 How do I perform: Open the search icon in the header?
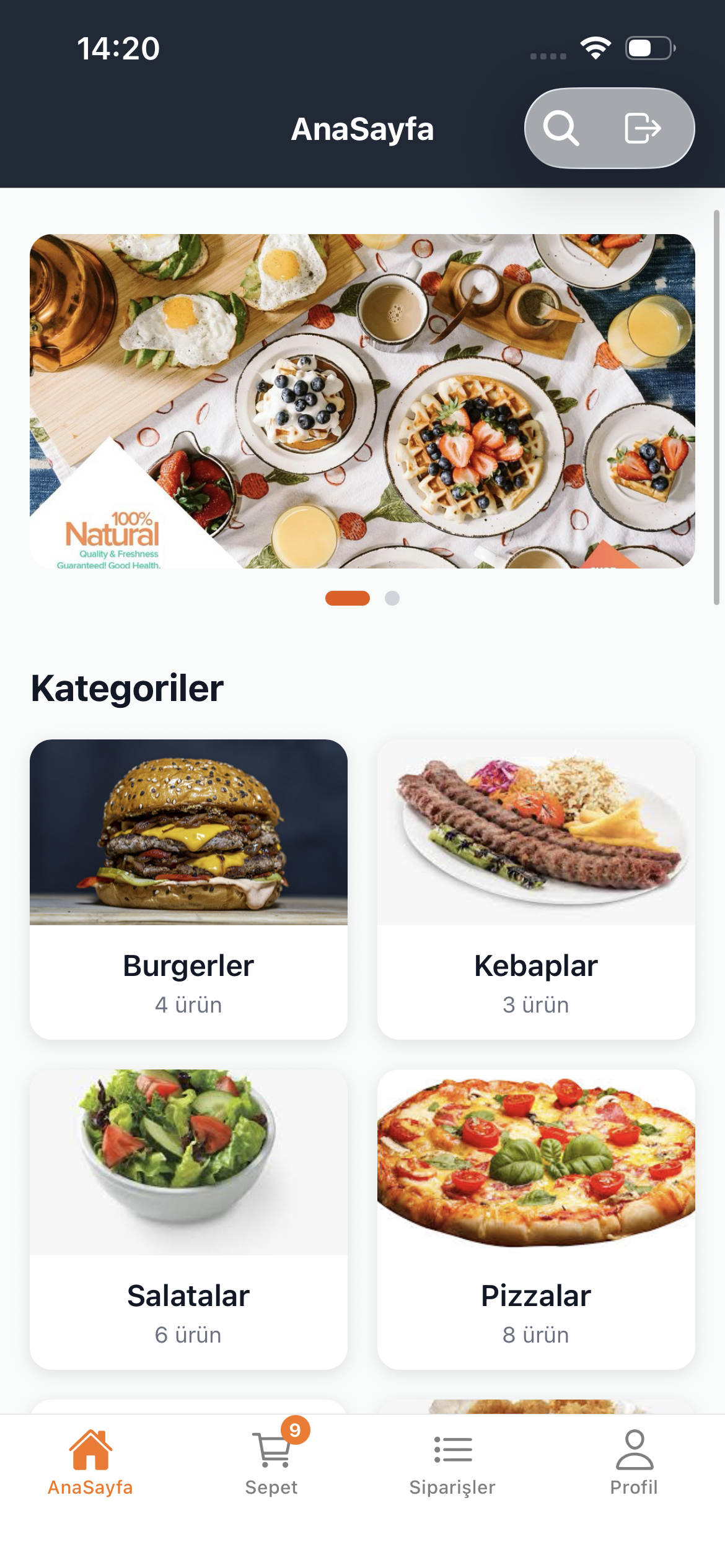[x=563, y=128]
